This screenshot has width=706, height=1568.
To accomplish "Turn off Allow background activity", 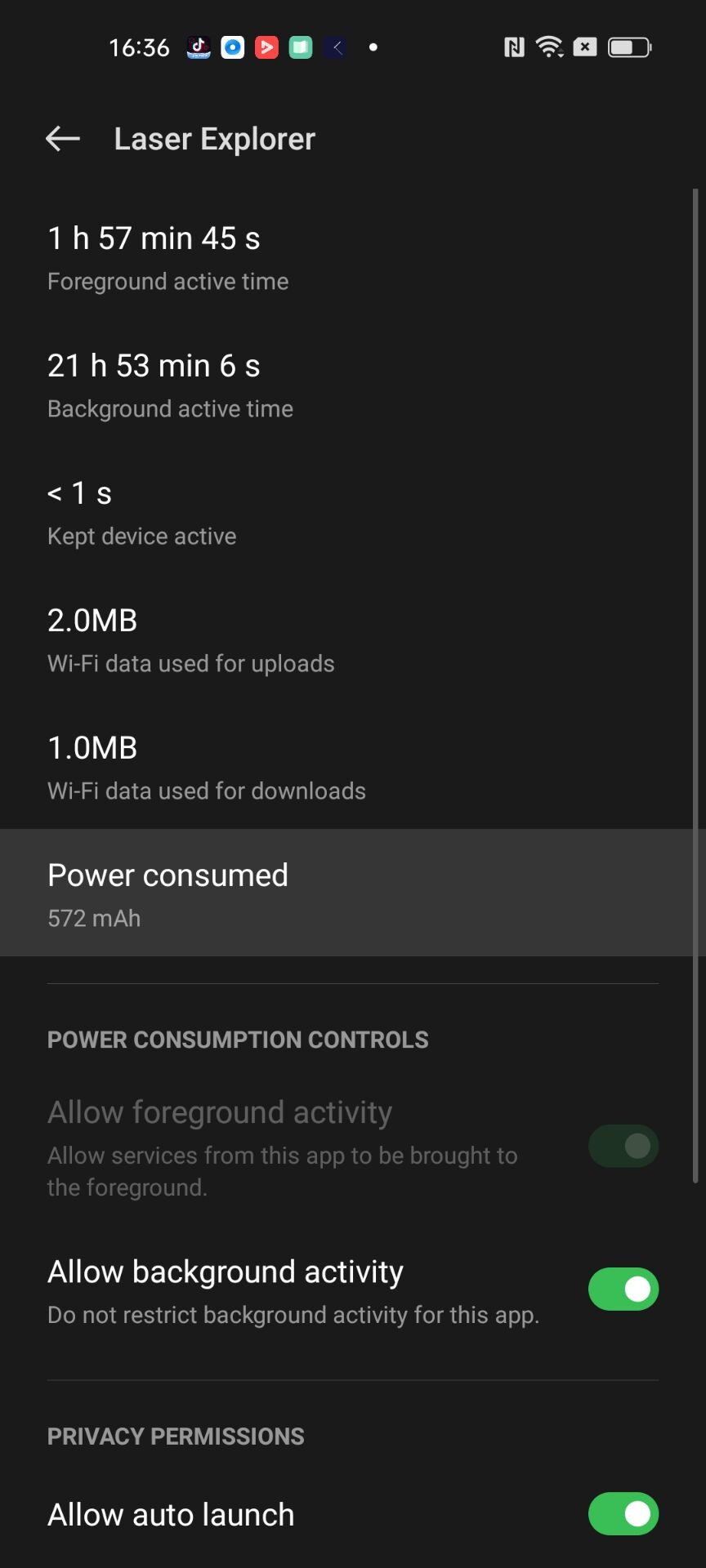I will (x=623, y=1289).
